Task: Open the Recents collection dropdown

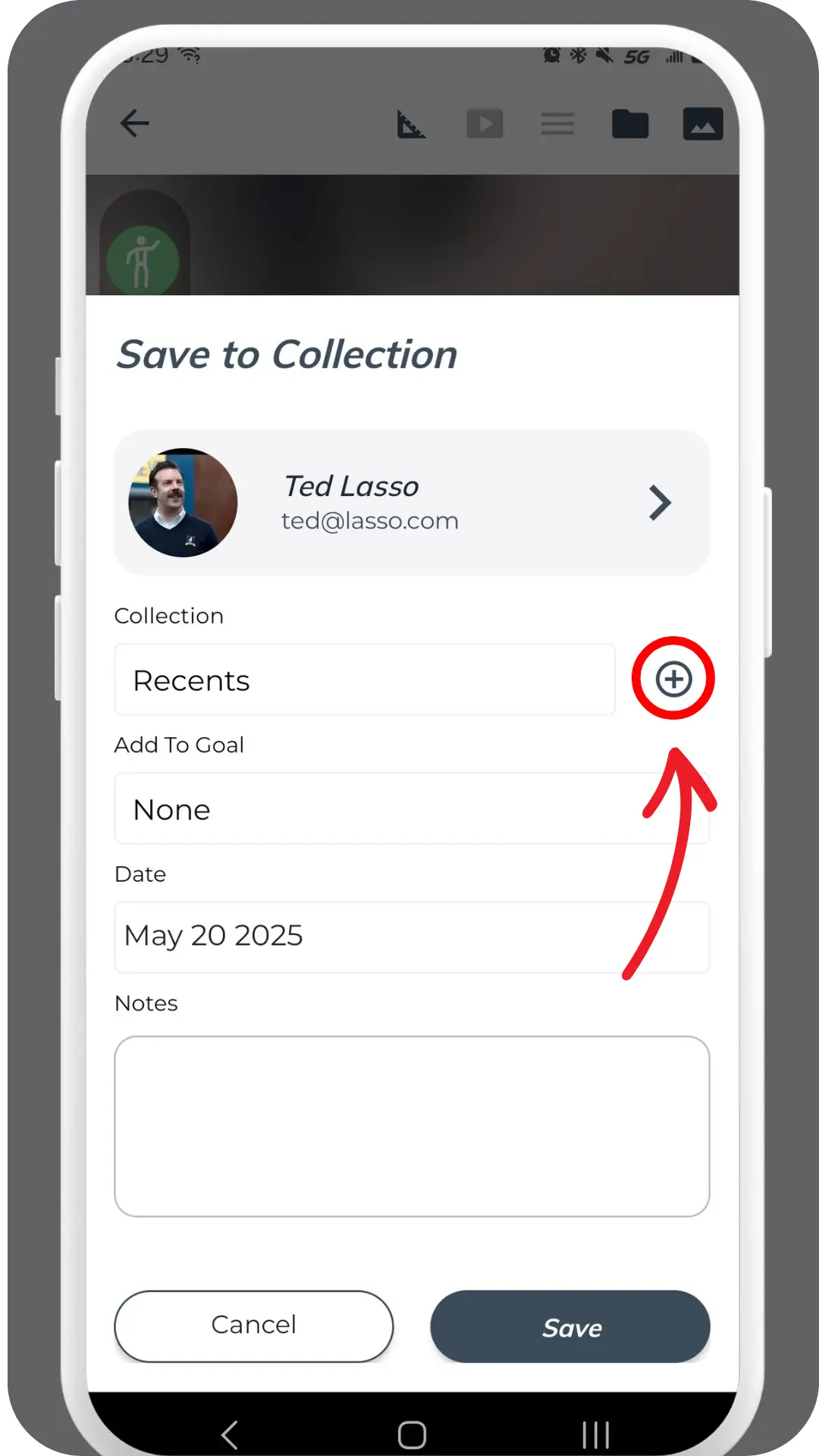Action: click(x=364, y=679)
